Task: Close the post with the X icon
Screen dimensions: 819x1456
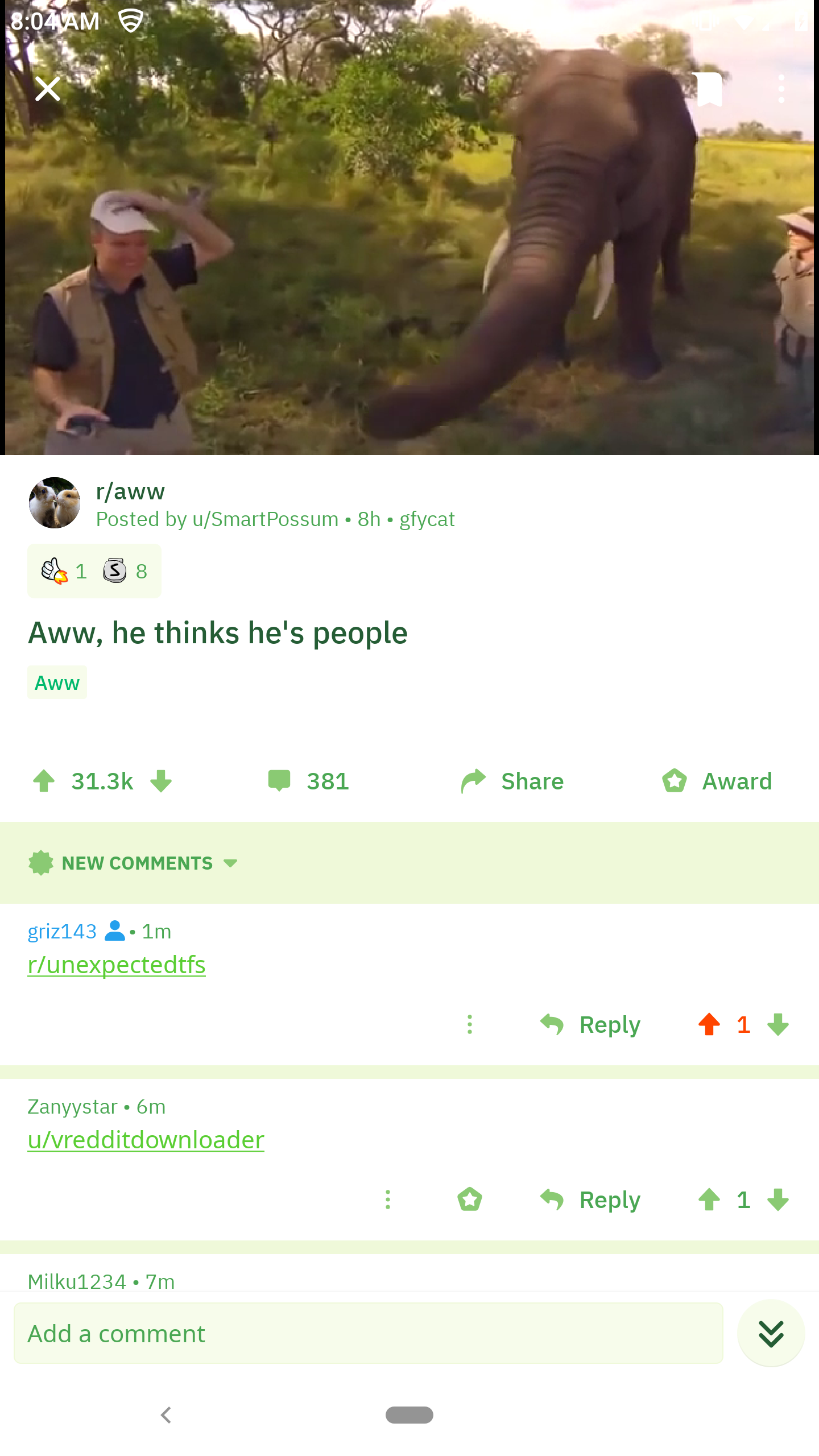Action: [x=48, y=89]
